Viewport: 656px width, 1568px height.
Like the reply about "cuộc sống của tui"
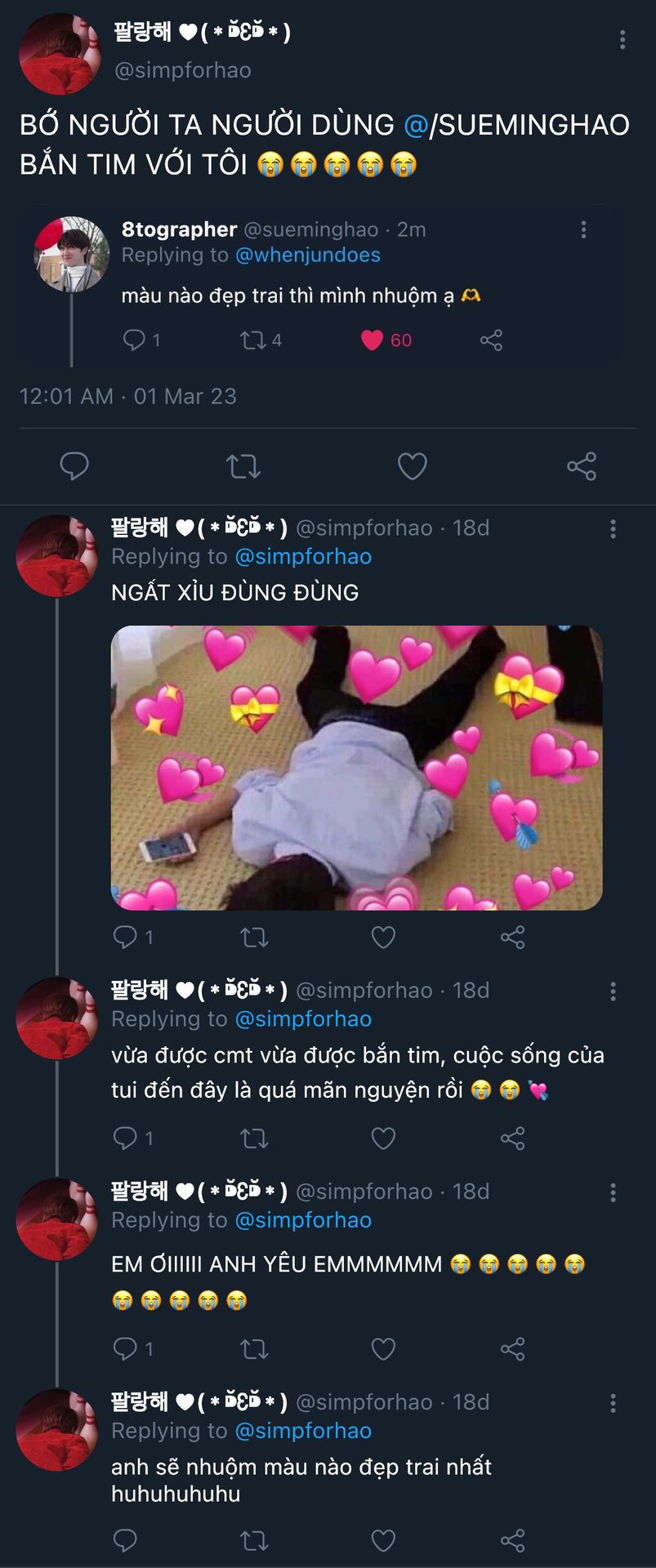point(383,1138)
